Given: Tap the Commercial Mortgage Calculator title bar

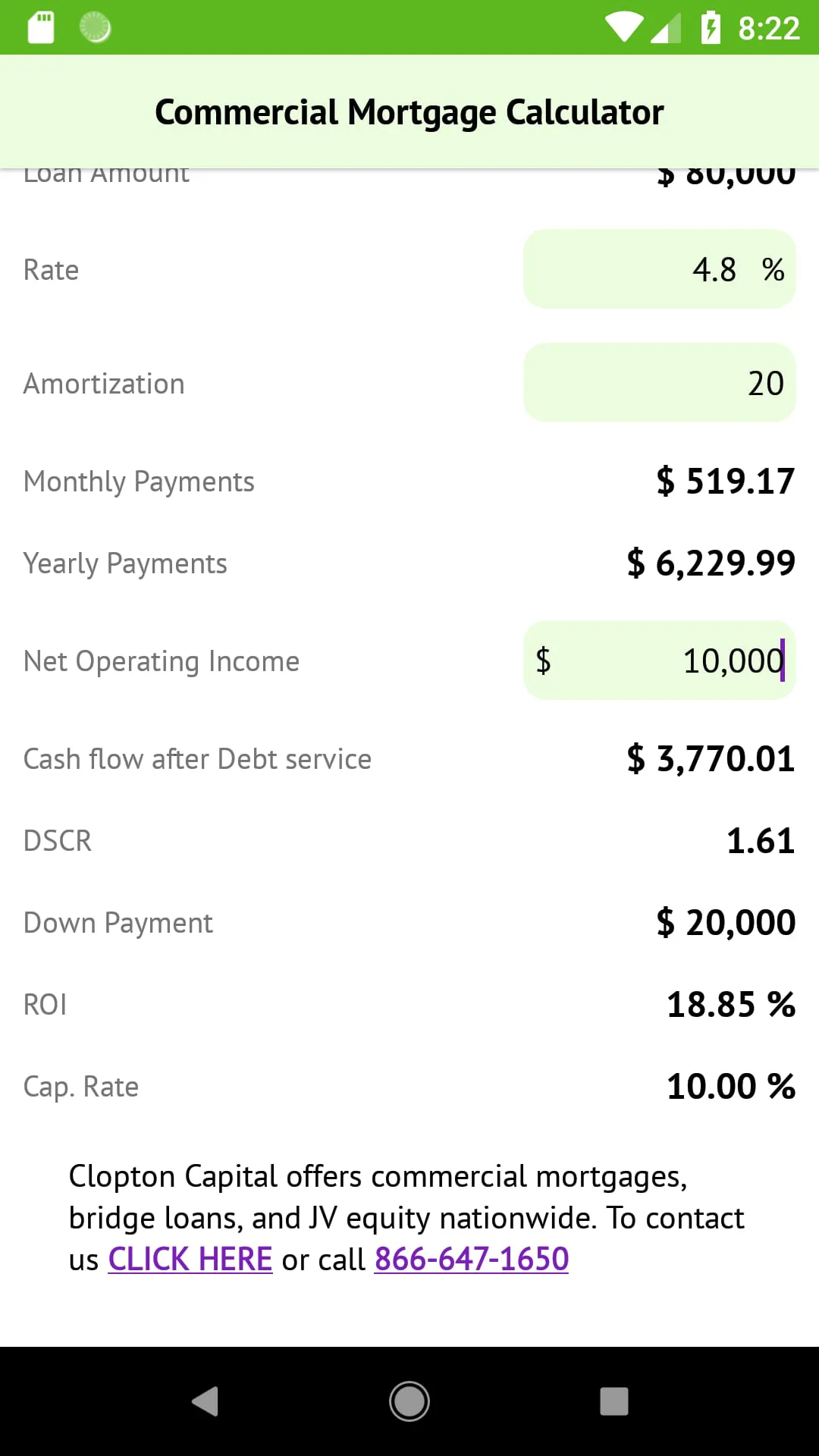Looking at the screenshot, I should [x=409, y=111].
